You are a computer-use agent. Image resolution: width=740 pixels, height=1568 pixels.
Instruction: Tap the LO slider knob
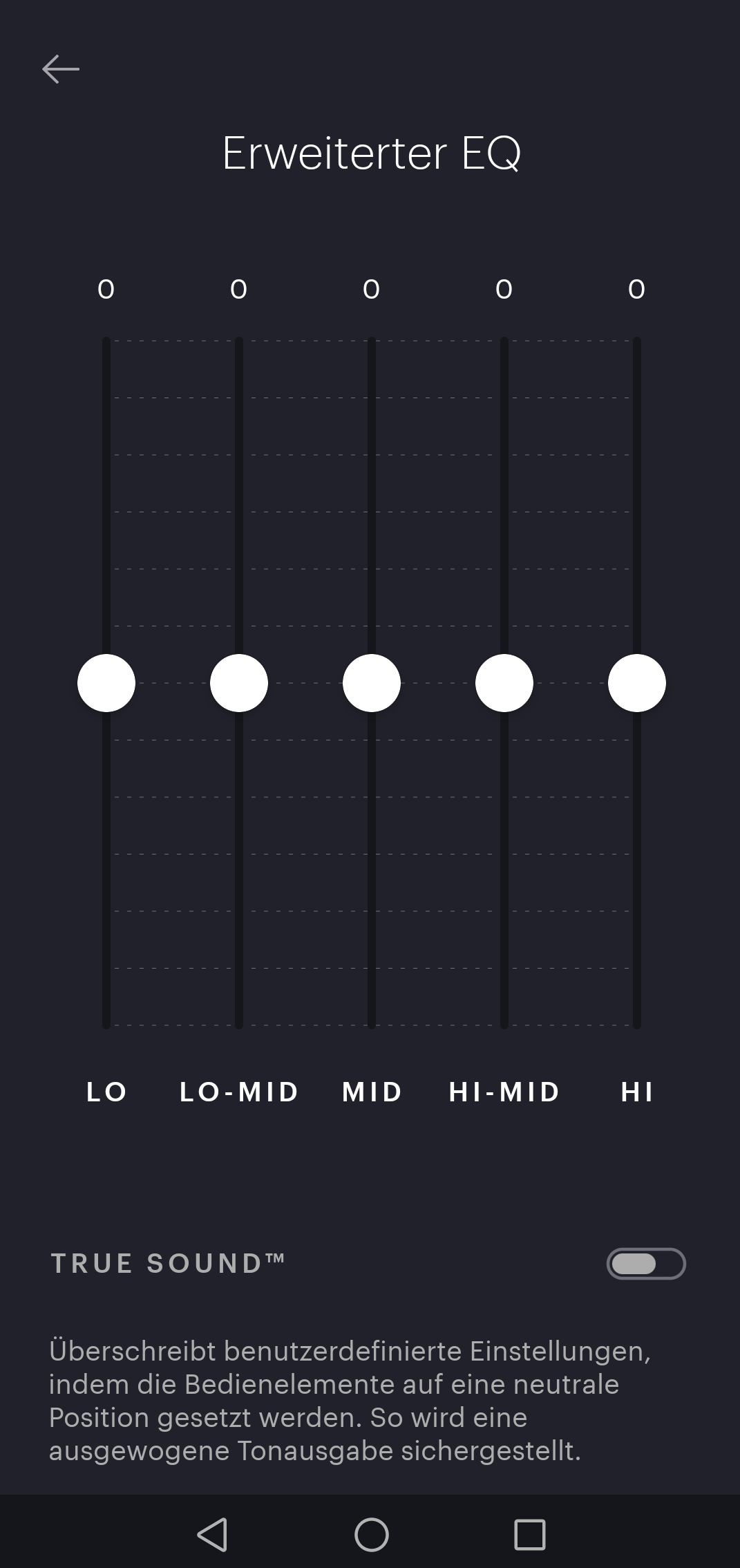[106, 683]
